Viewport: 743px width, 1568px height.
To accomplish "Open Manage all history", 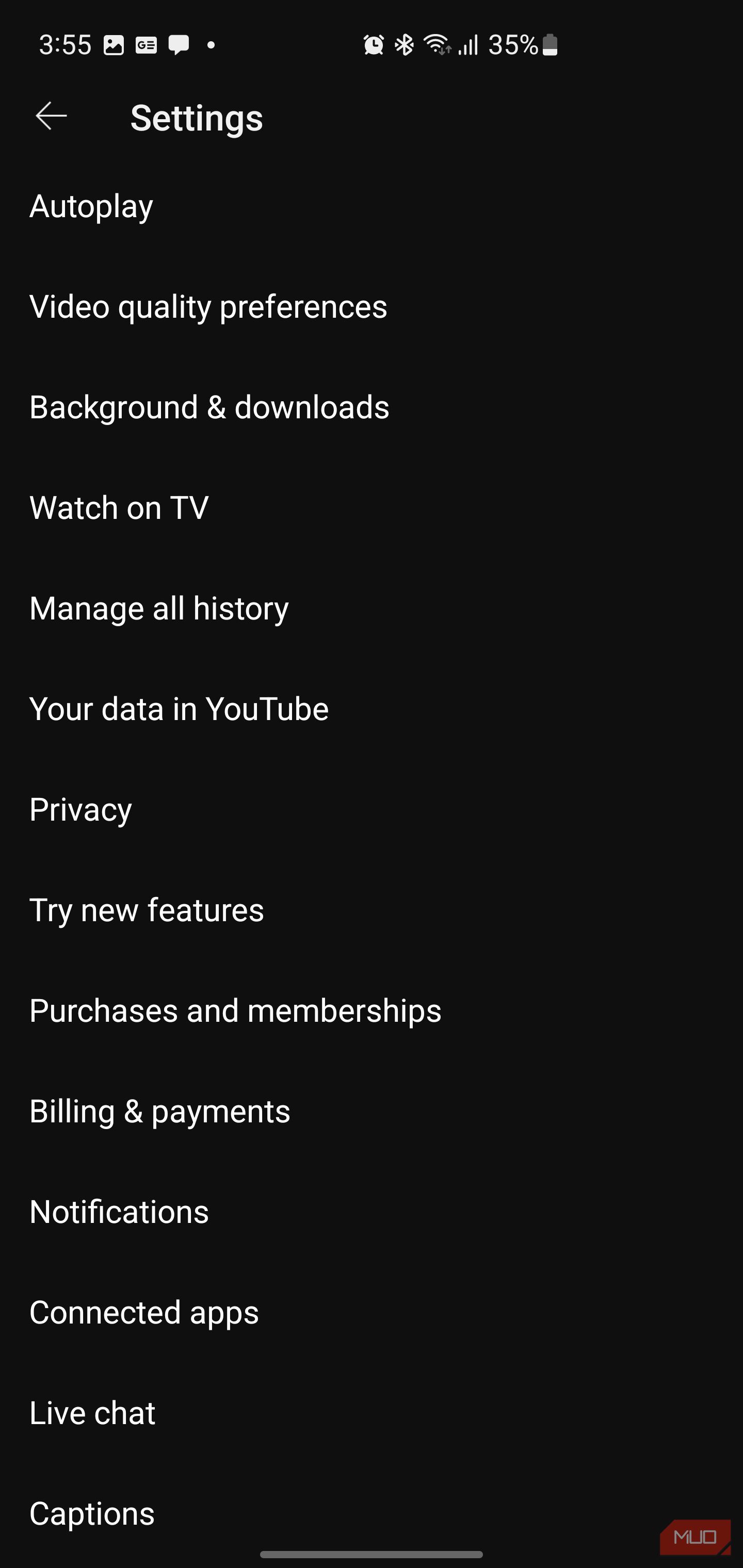I will [159, 608].
